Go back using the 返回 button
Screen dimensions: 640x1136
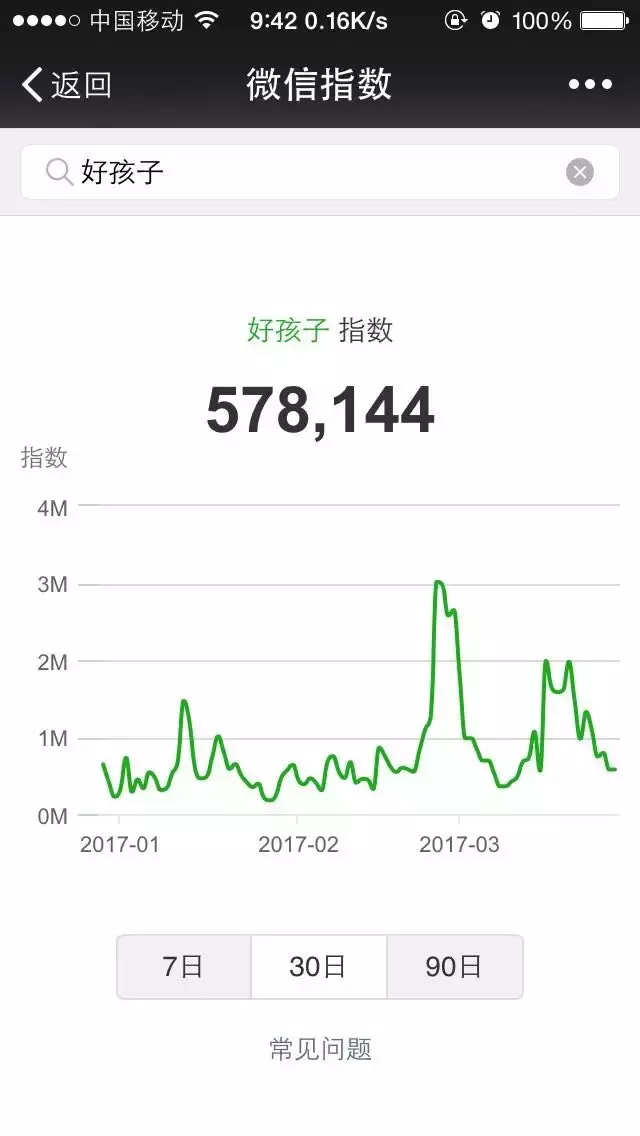coord(66,85)
